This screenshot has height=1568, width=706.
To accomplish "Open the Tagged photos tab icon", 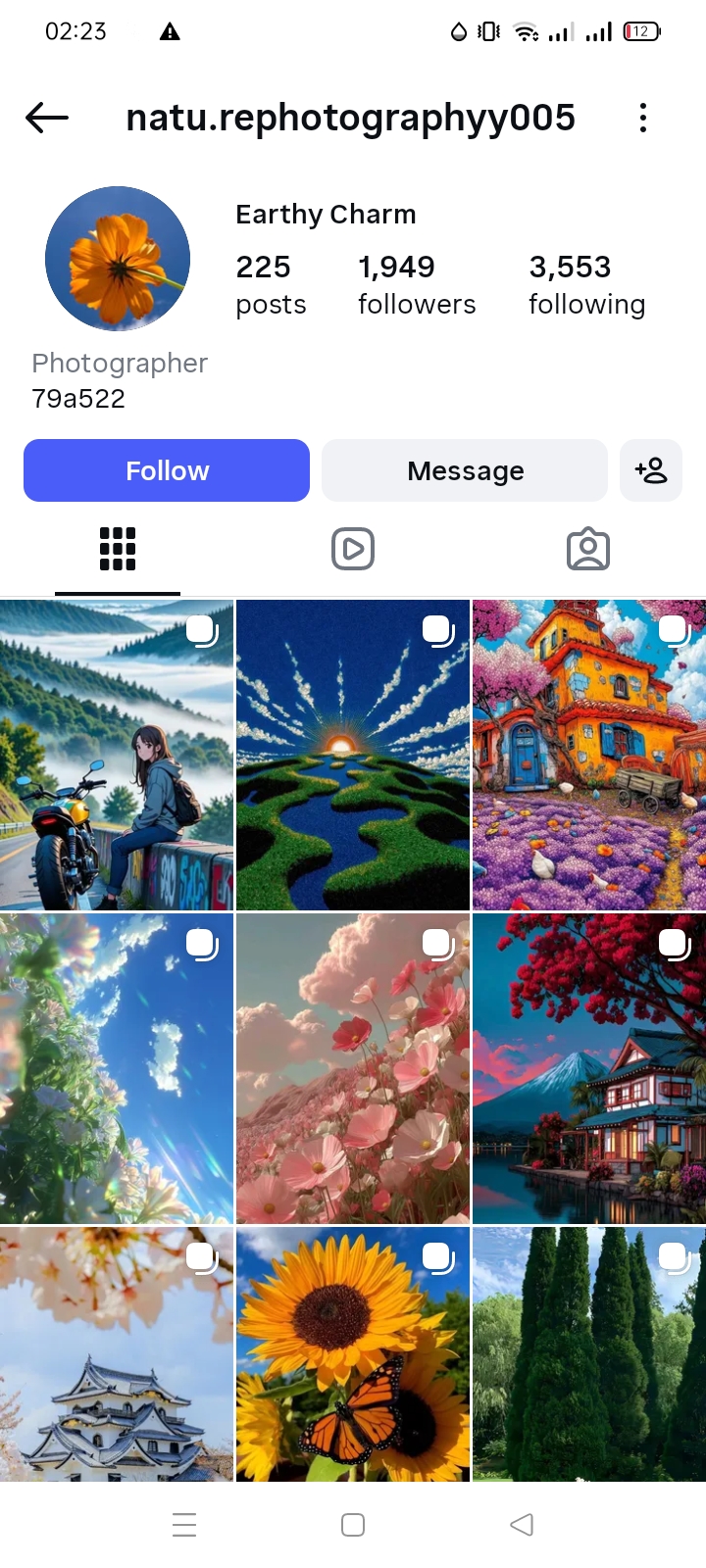I will coord(588,549).
